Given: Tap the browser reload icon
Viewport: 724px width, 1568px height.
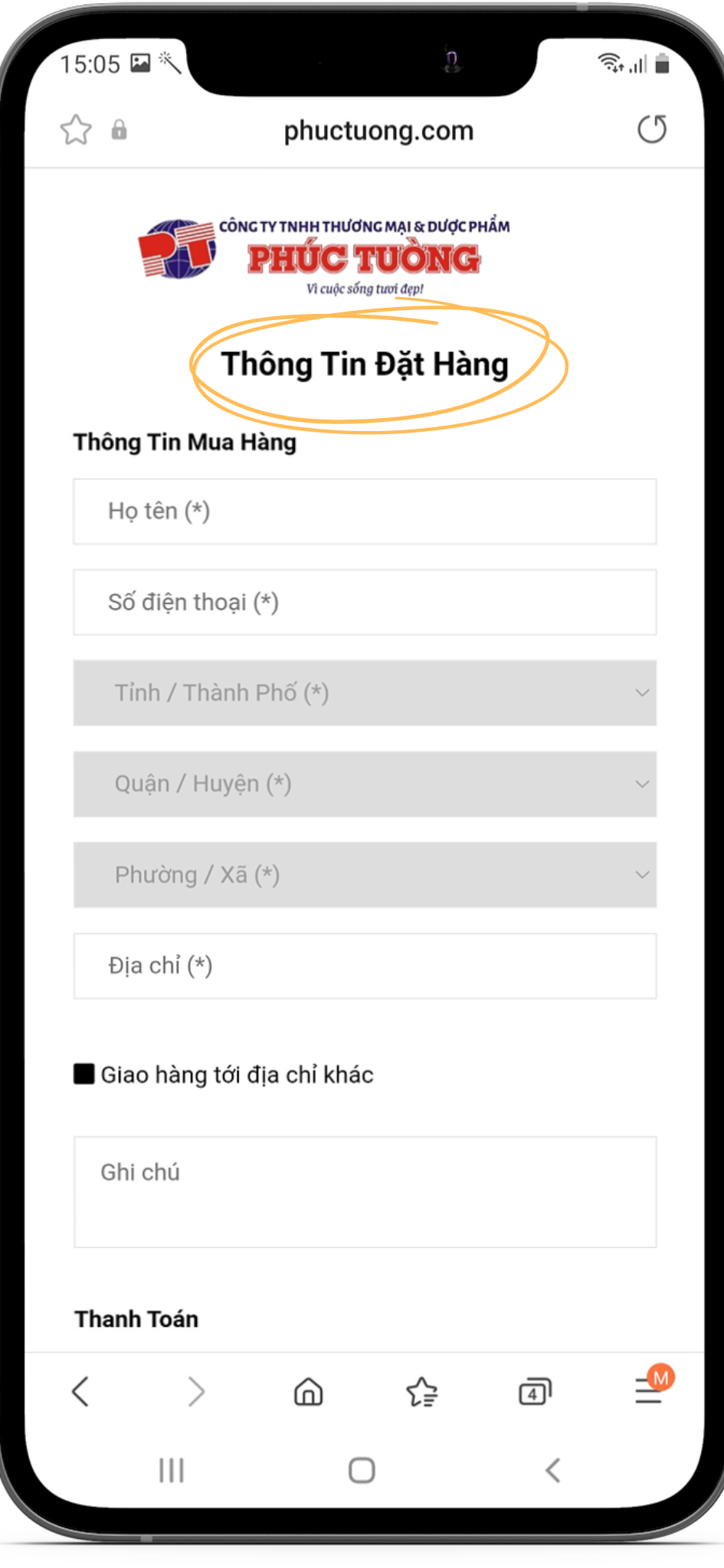Looking at the screenshot, I should [x=653, y=129].
